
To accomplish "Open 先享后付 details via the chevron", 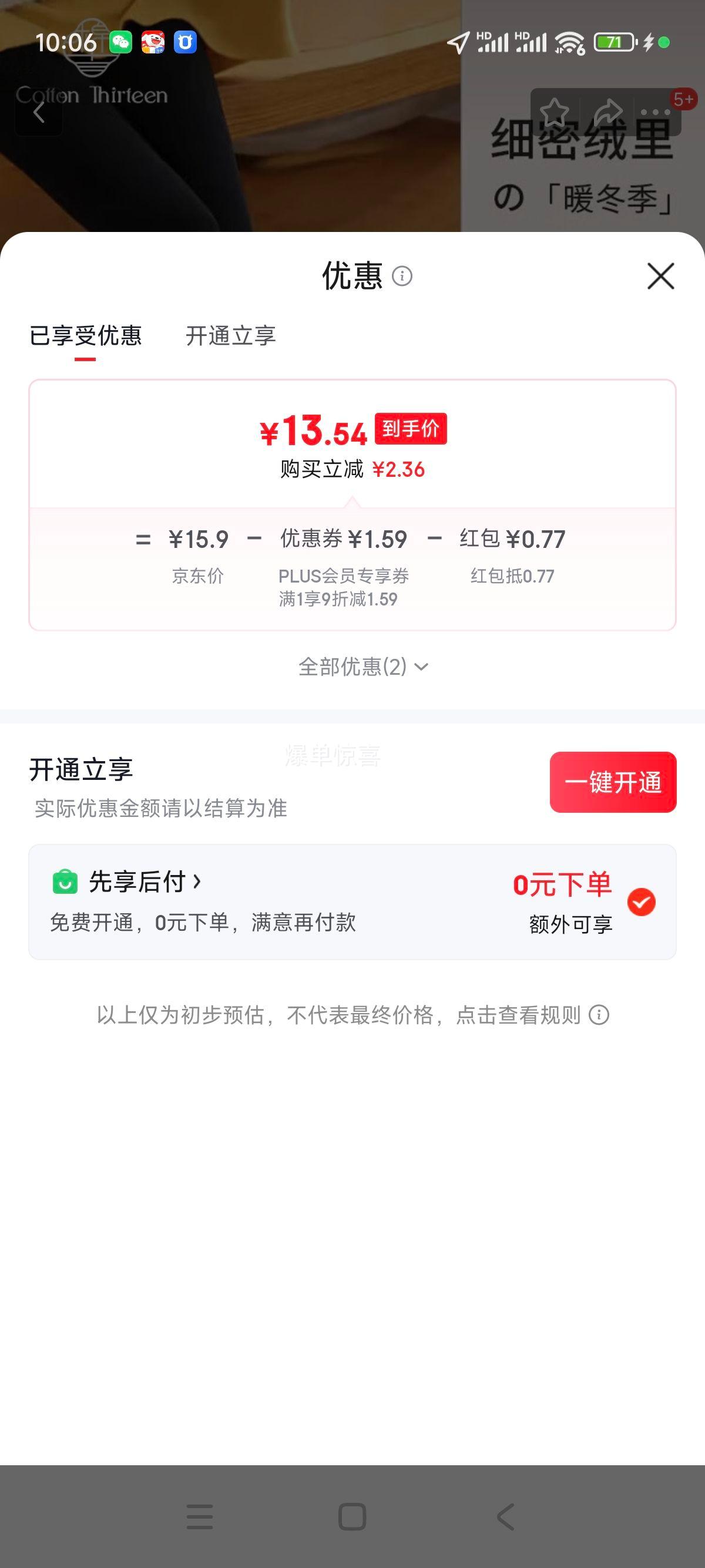I will click(x=198, y=882).
